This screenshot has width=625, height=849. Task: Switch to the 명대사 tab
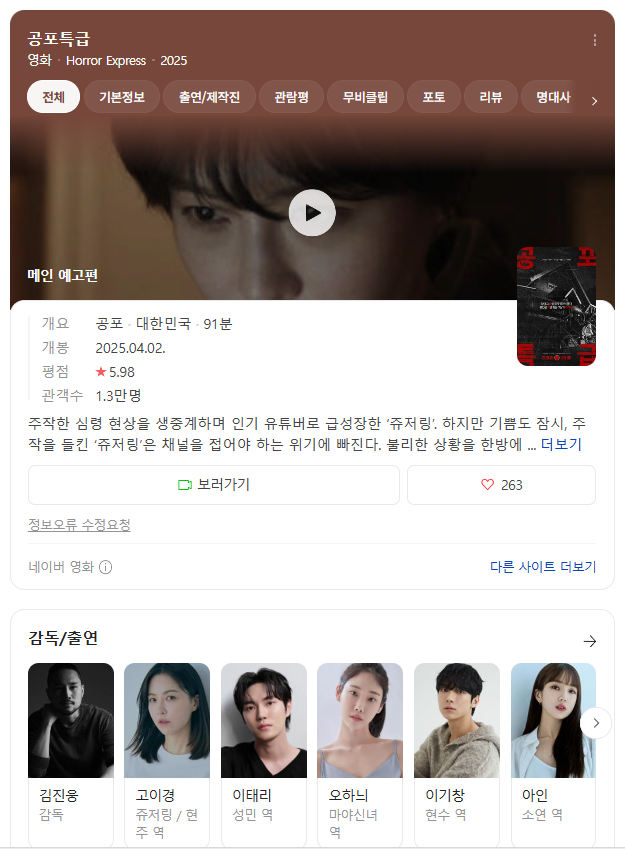pyautogui.click(x=552, y=98)
